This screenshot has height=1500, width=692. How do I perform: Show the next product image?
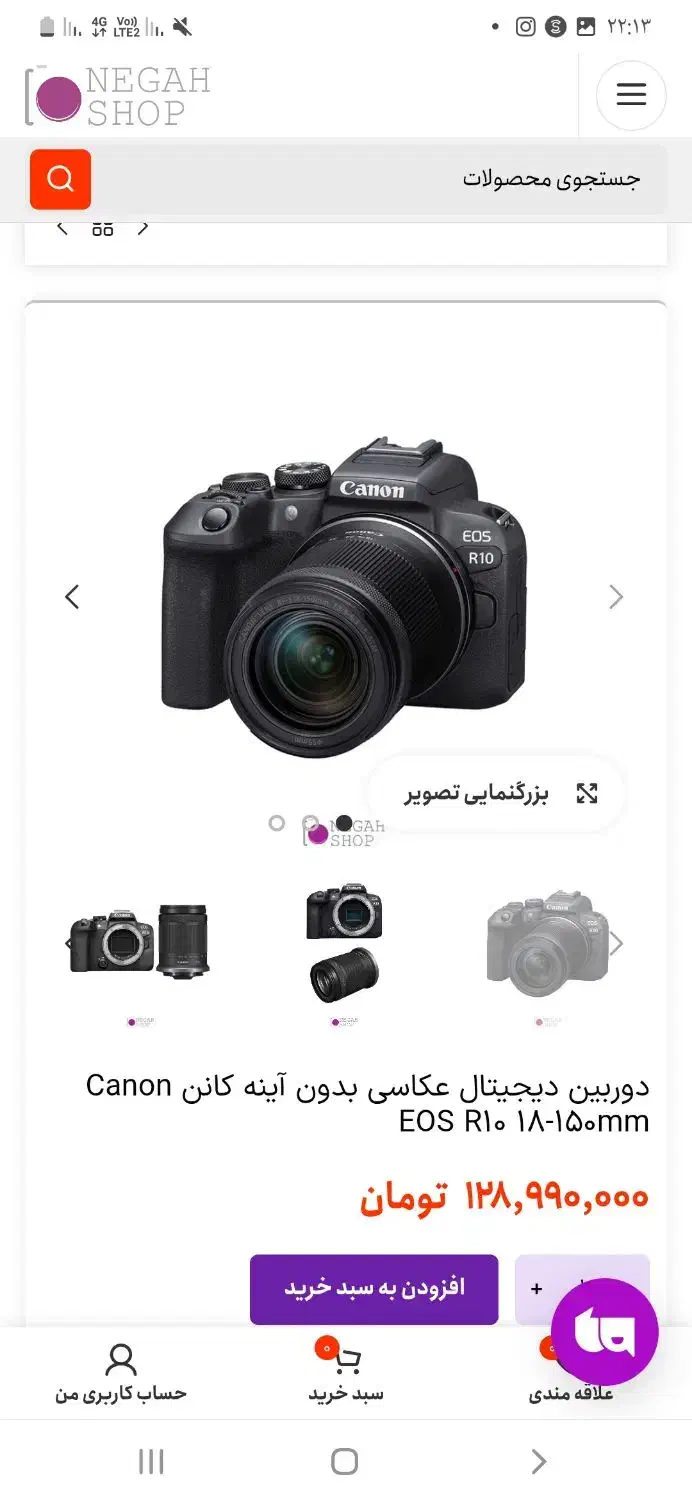point(616,597)
